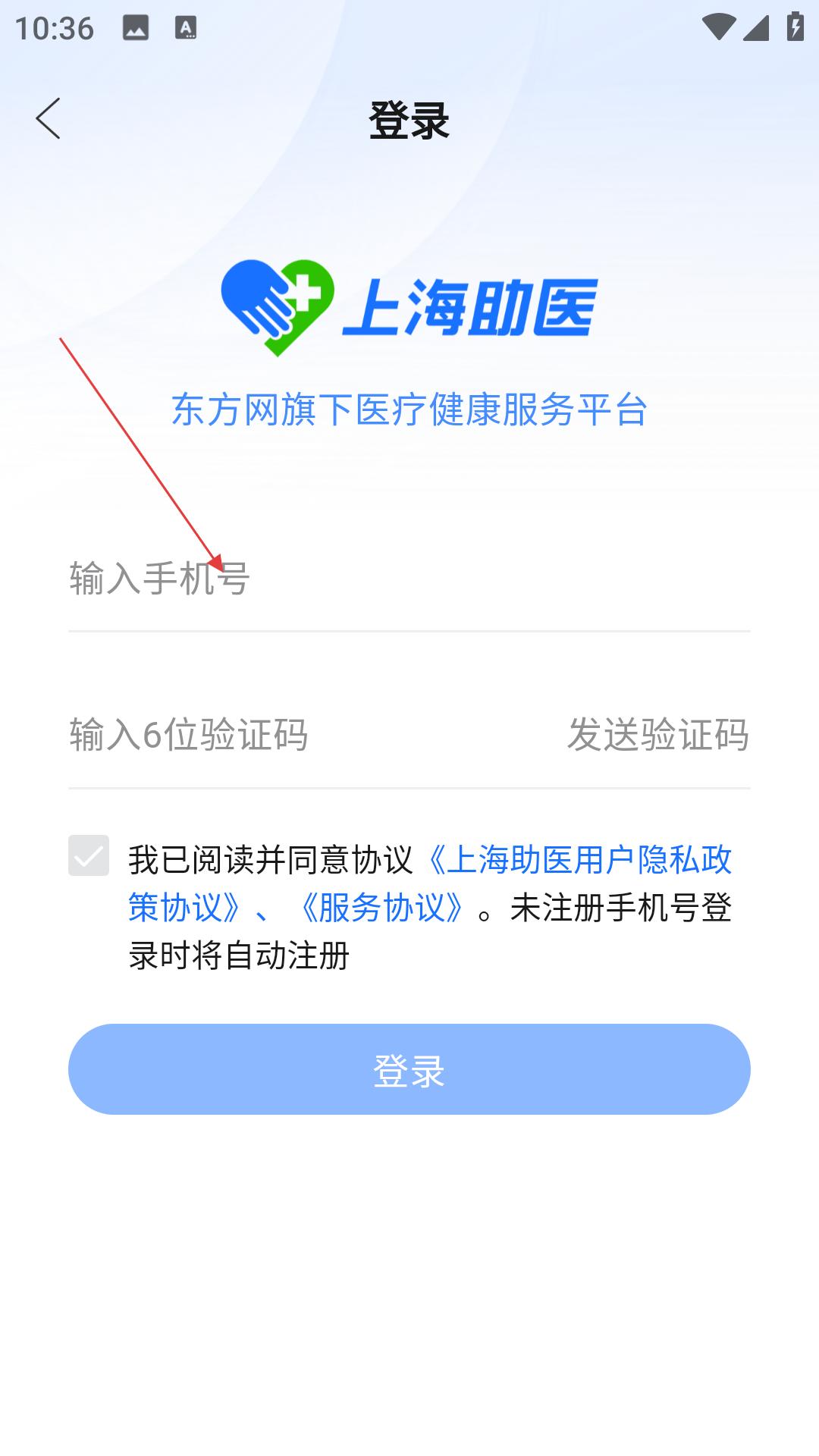Go back using the top-left arrow
This screenshot has height=1456, width=819.
(48, 119)
